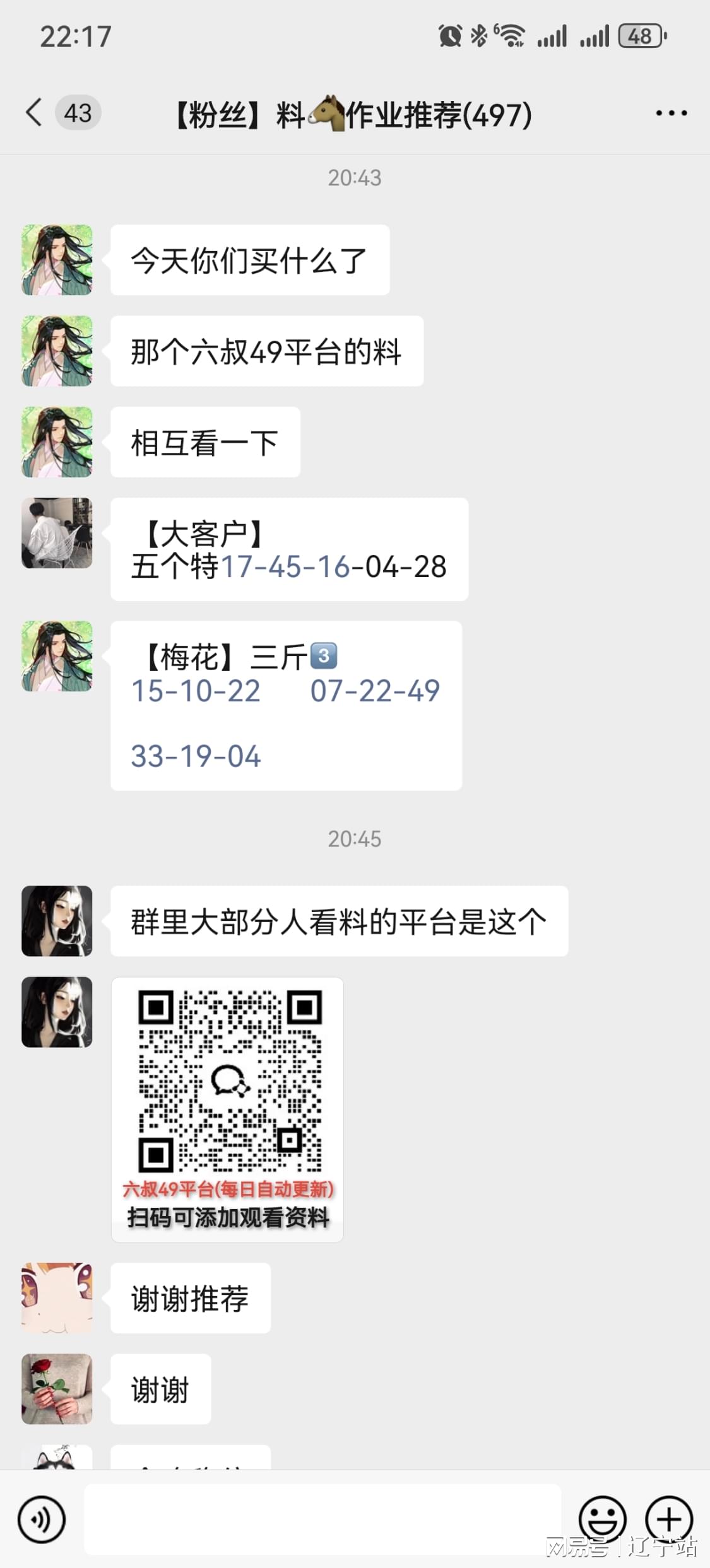Open avatar beside 相互看一下 message
The image size is (710, 1568).
tap(57, 442)
